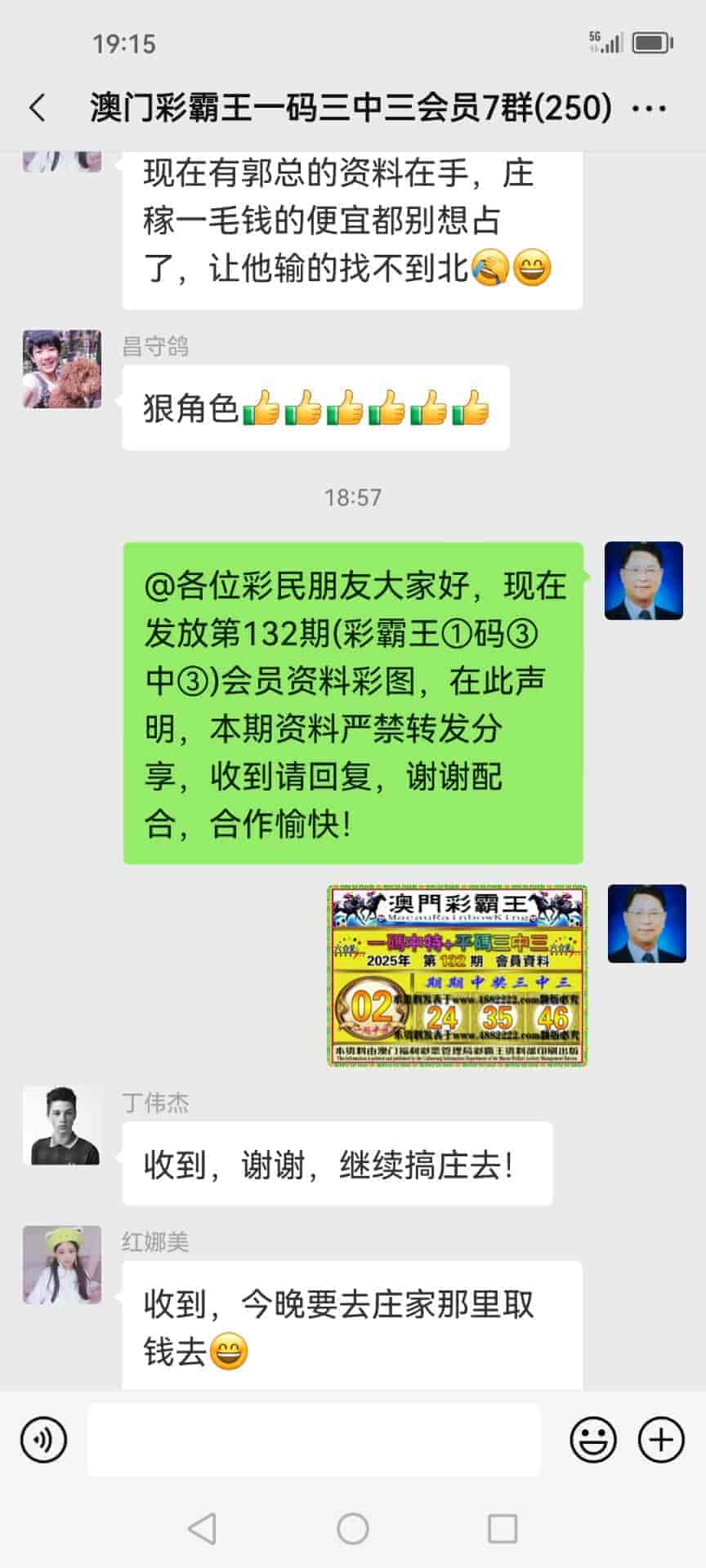Switch to voice message input
The height and width of the screenshot is (1568, 706).
point(44,1440)
